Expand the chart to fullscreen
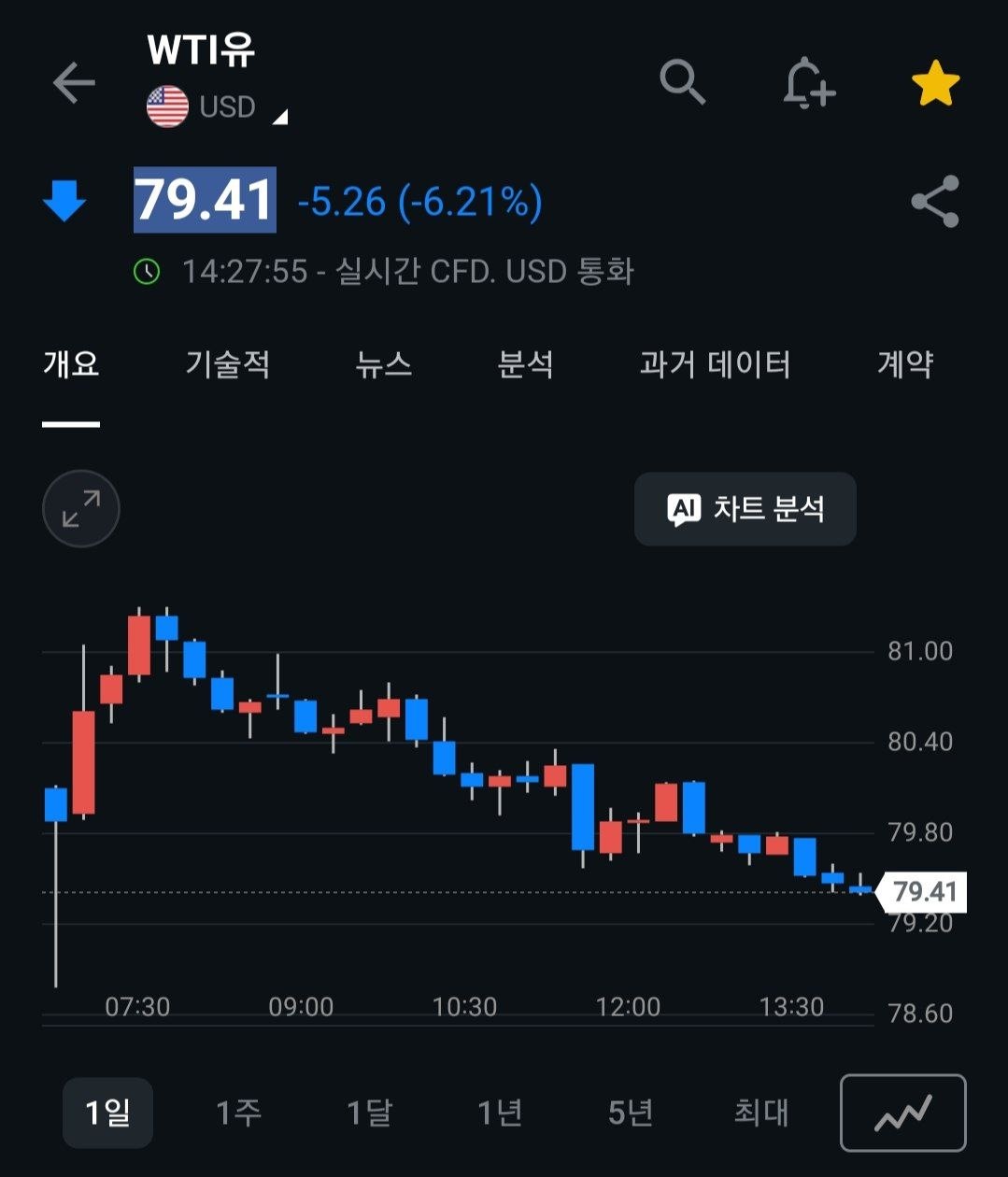The width and height of the screenshot is (1008, 1177). click(81, 508)
